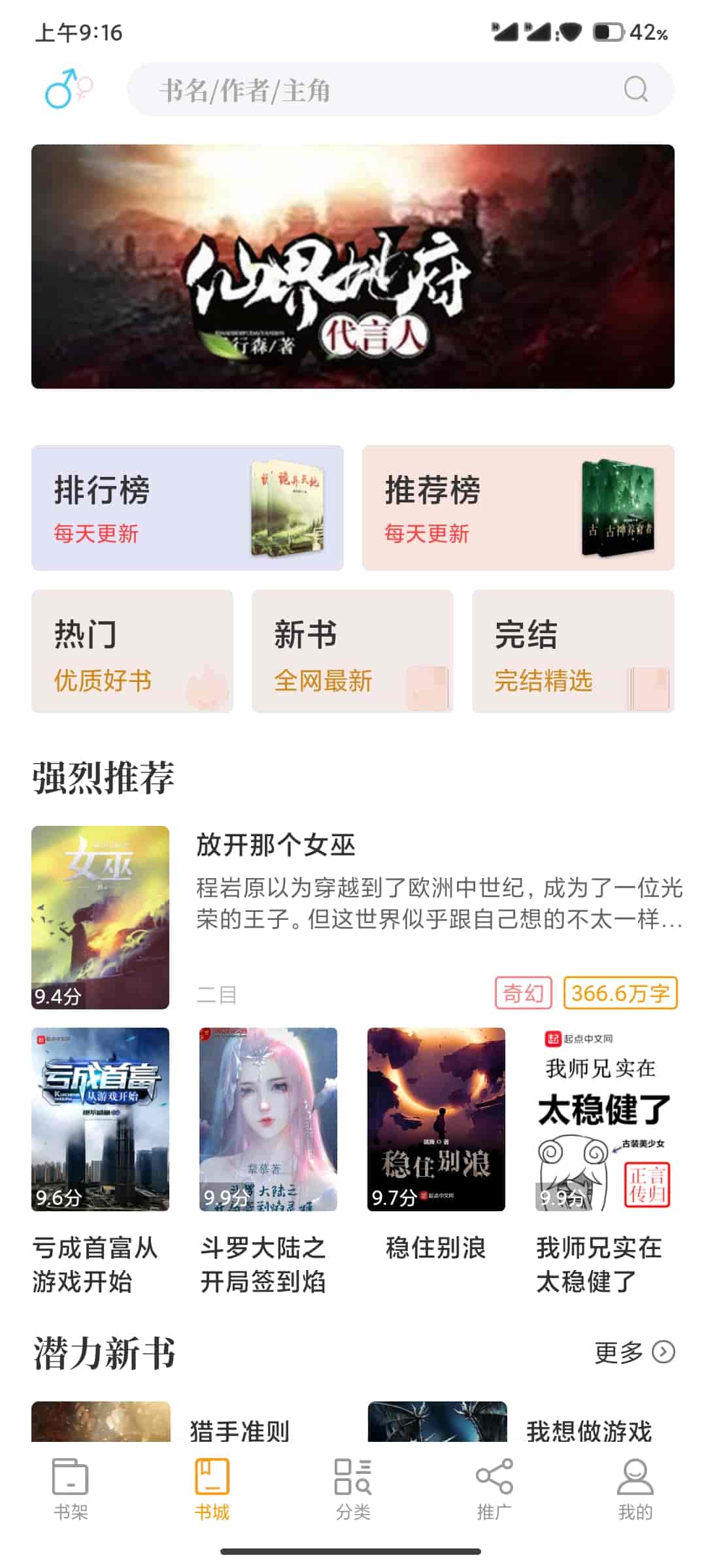Go to the 推广 tab
The height and width of the screenshot is (1568, 706).
pyautogui.click(x=494, y=1490)
